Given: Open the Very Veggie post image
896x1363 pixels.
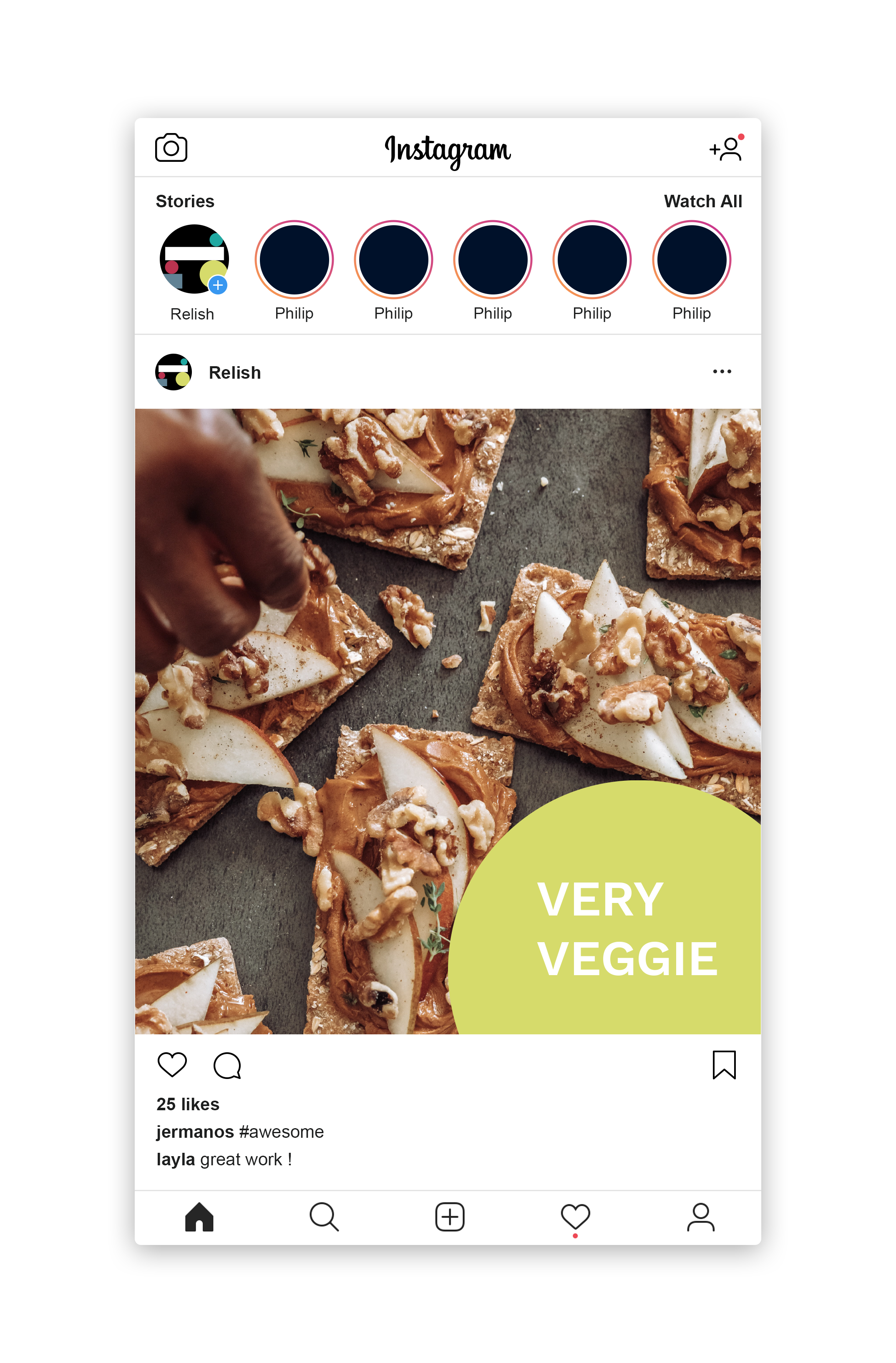Looking at the screenshot, I should [448, 721].
